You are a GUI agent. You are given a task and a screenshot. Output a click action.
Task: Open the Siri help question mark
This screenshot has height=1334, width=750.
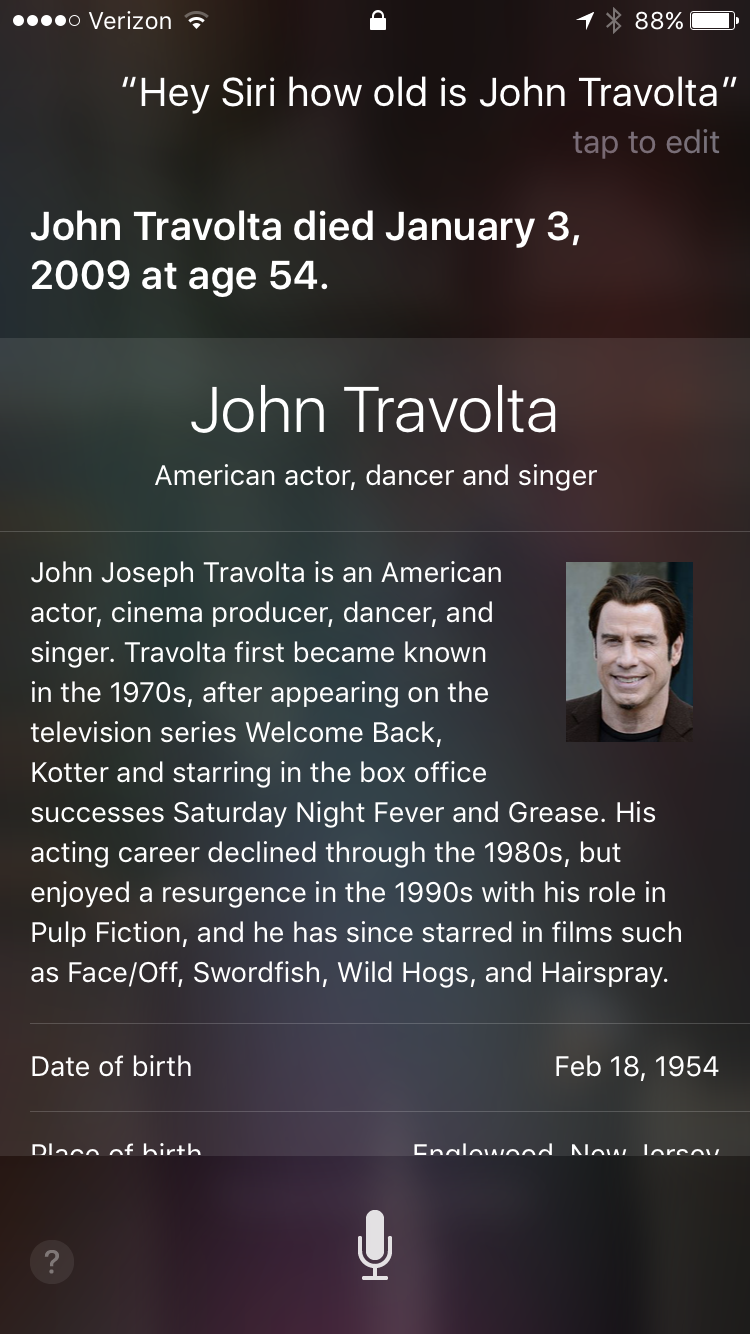pyautogui.click(x=52, y=1262)
